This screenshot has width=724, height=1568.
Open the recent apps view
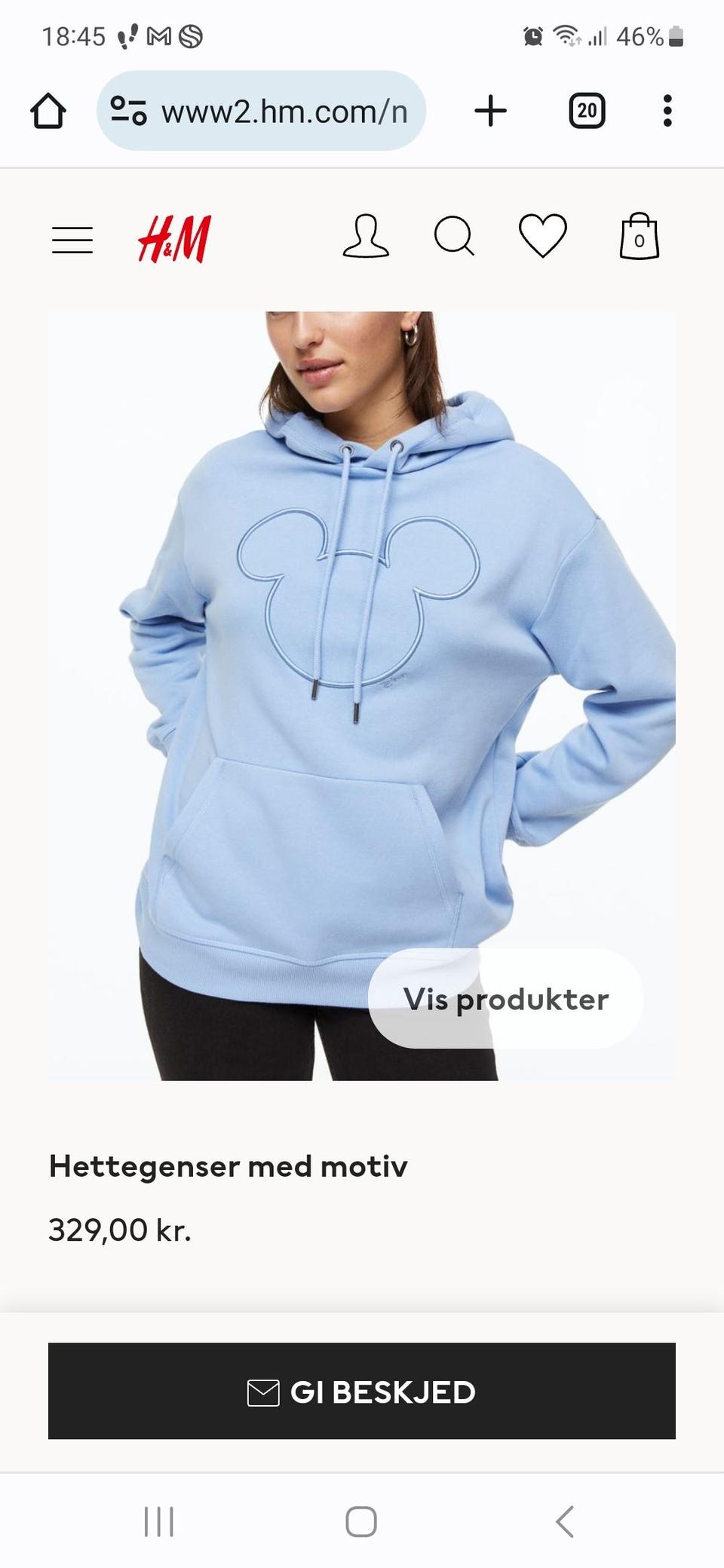click(x=159, y=1521)
